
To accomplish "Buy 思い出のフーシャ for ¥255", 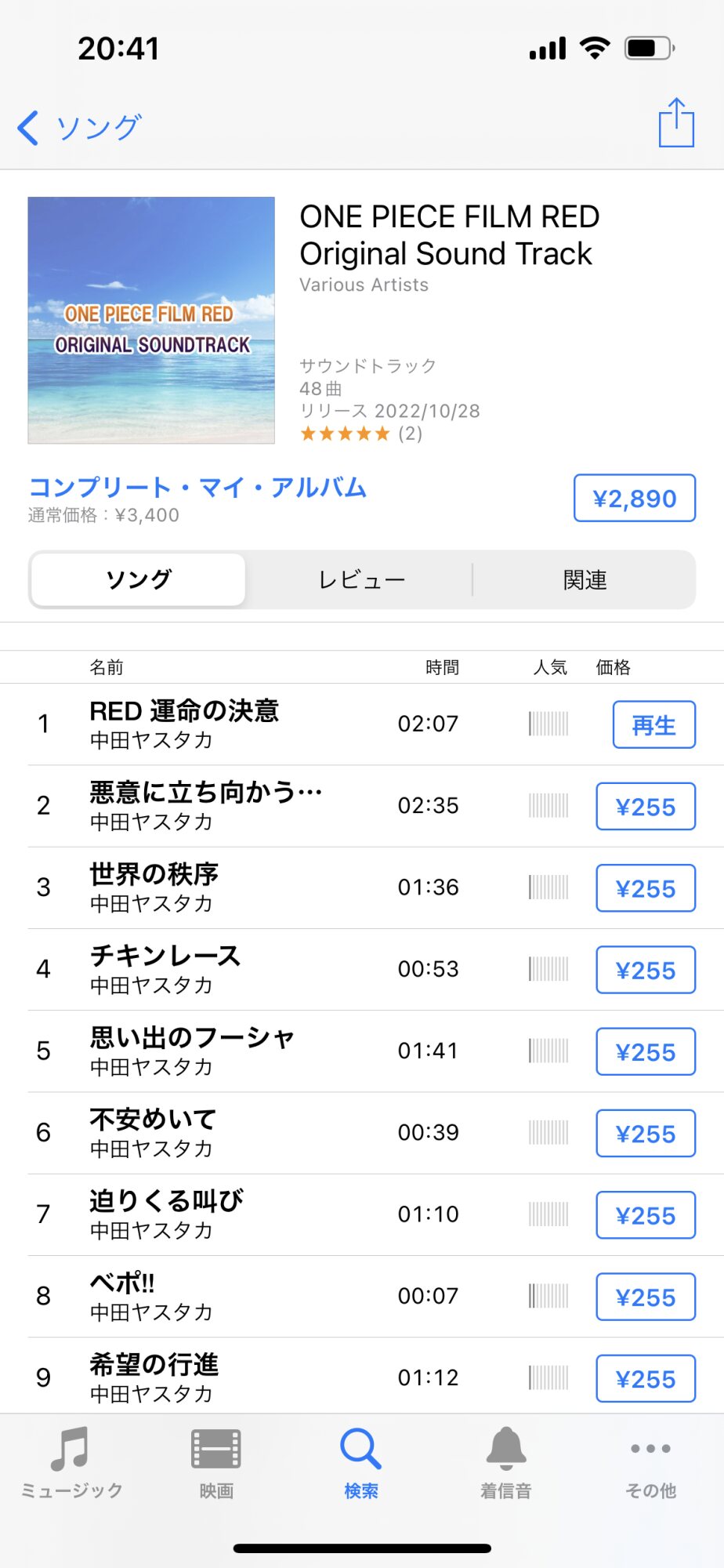I will [x=646, y=1051].
